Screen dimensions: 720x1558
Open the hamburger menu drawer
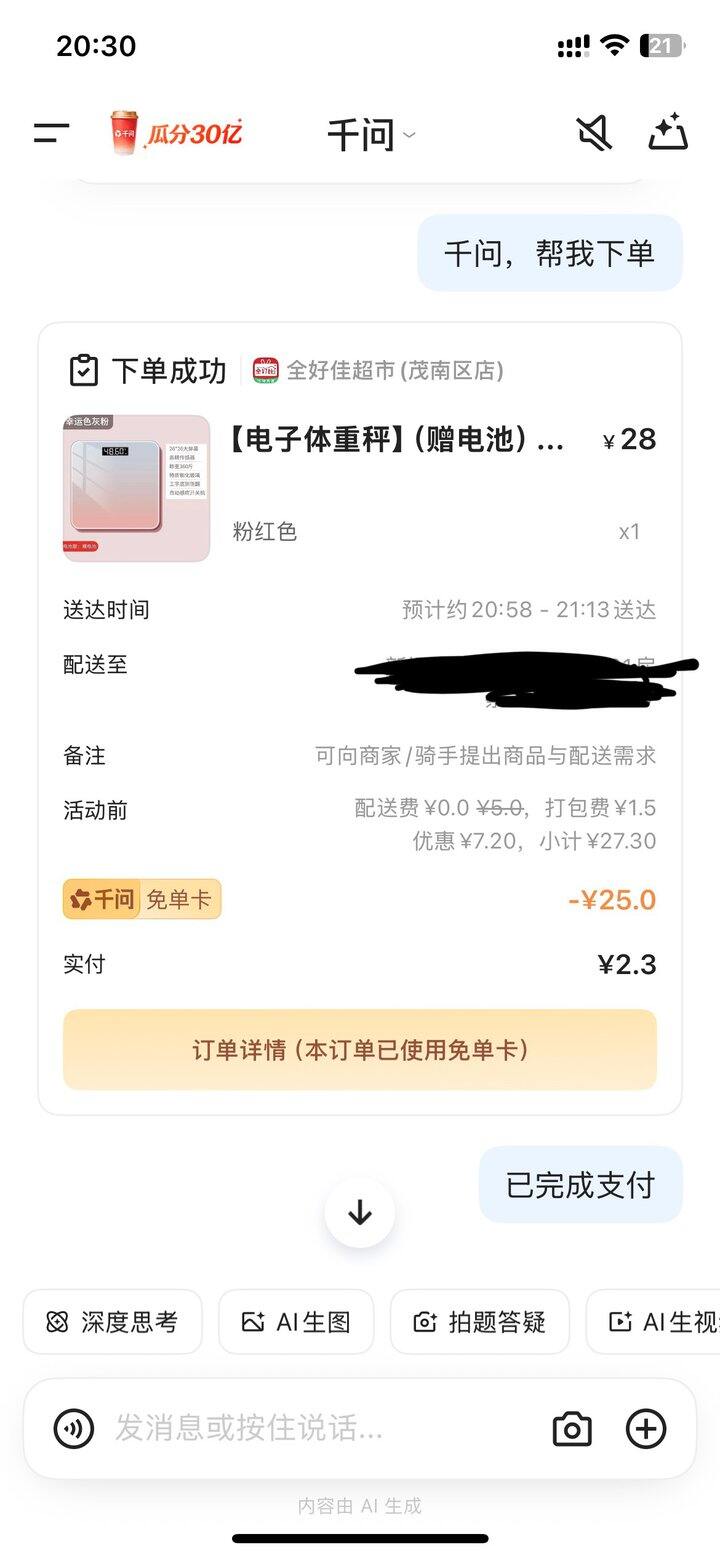[51, 133]
